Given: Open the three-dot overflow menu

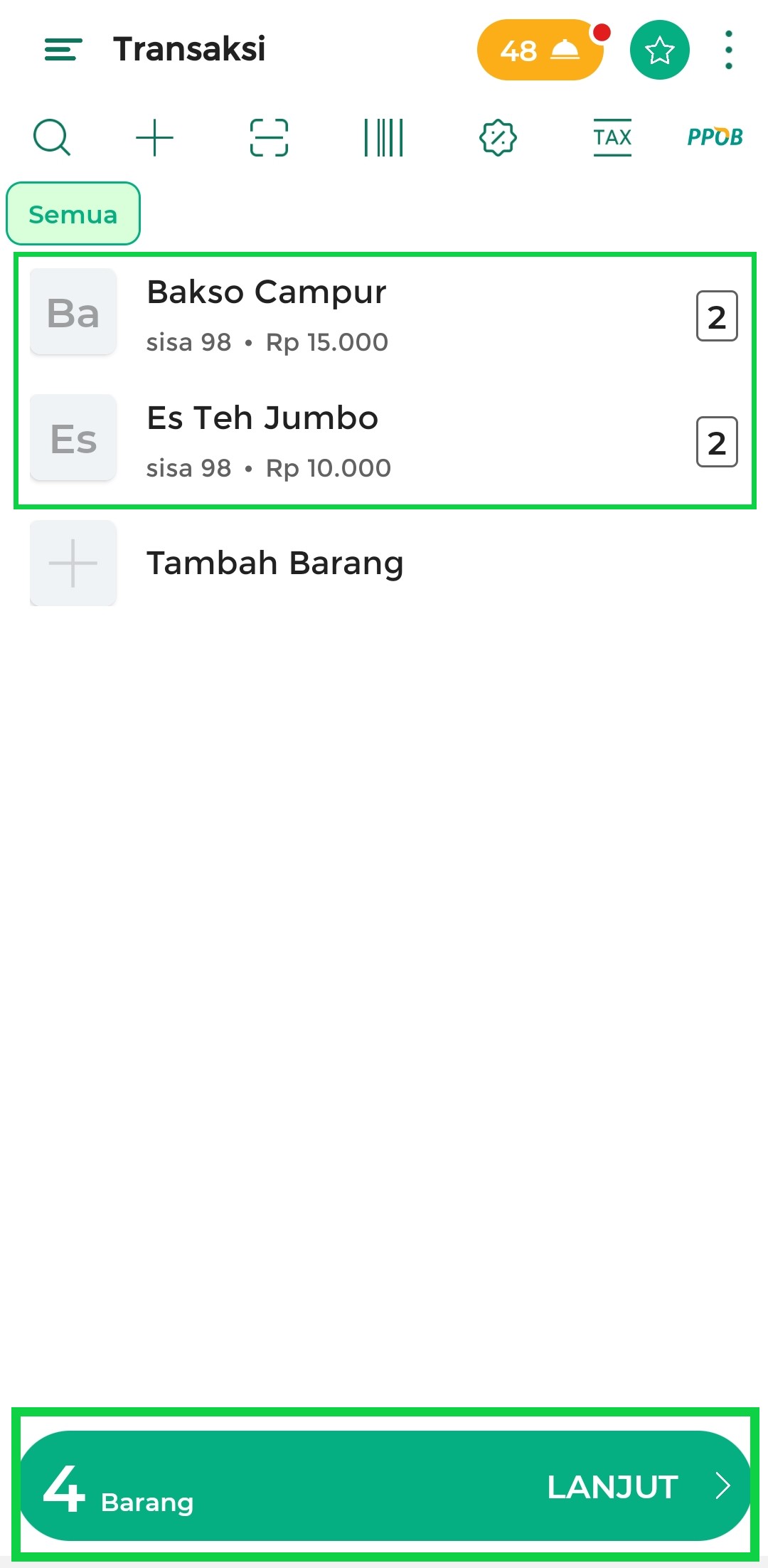Looking at the screenshot, I should (728, 50).
